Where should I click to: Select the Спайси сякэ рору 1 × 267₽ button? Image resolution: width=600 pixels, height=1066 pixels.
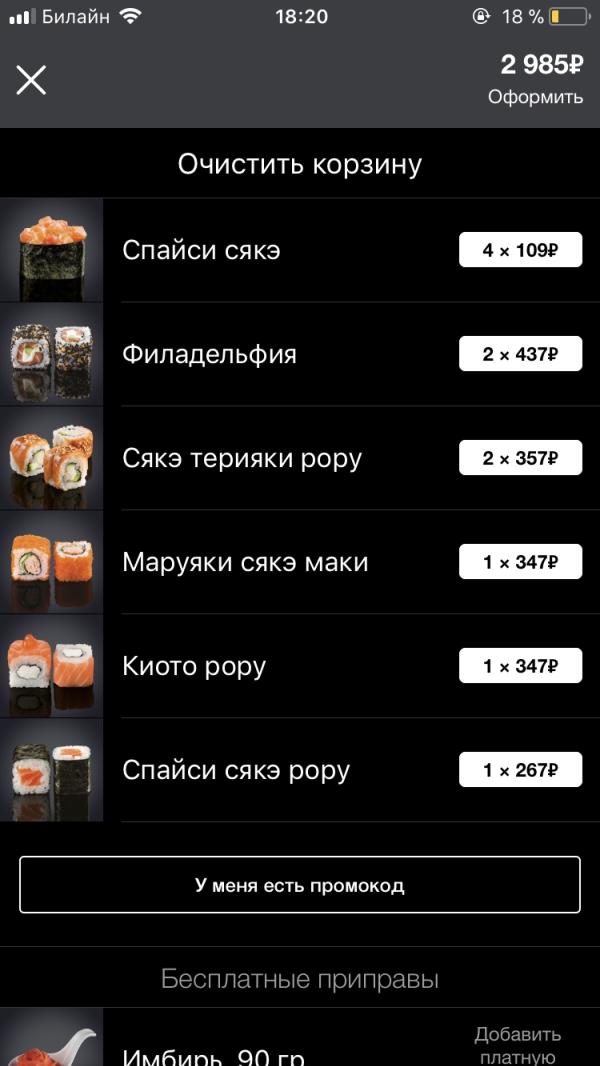click(520, 770)
